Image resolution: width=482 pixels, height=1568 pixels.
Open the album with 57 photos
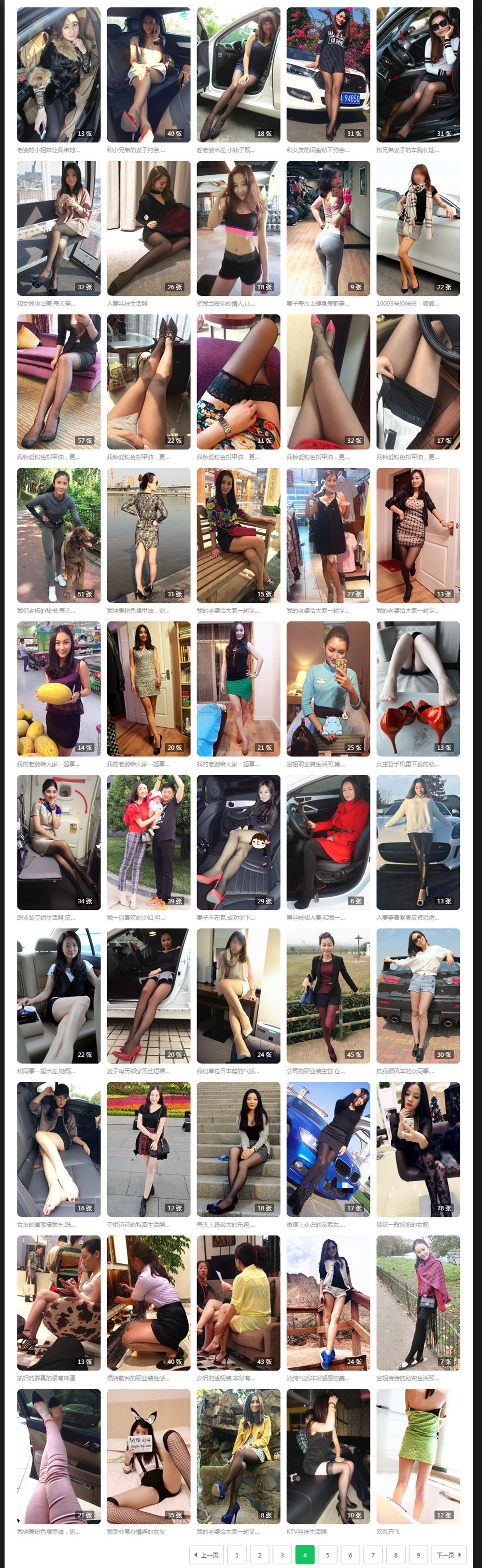click(x=58, y=381)
